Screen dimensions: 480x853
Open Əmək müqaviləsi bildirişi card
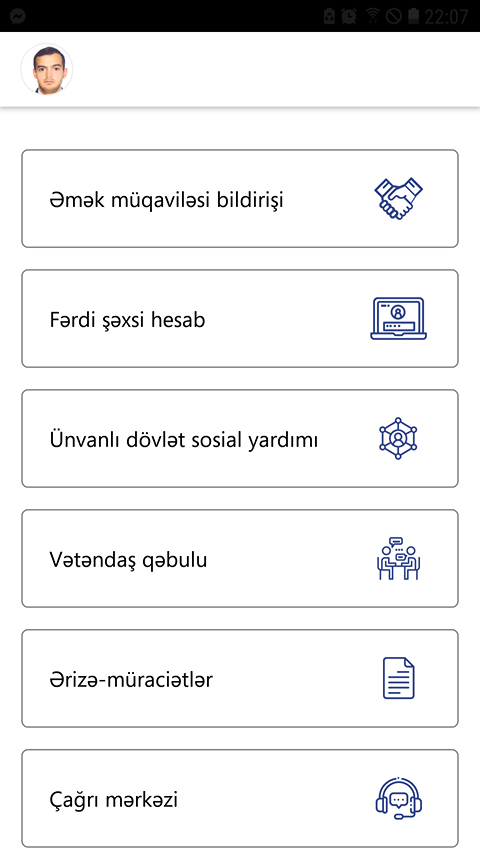240,199
